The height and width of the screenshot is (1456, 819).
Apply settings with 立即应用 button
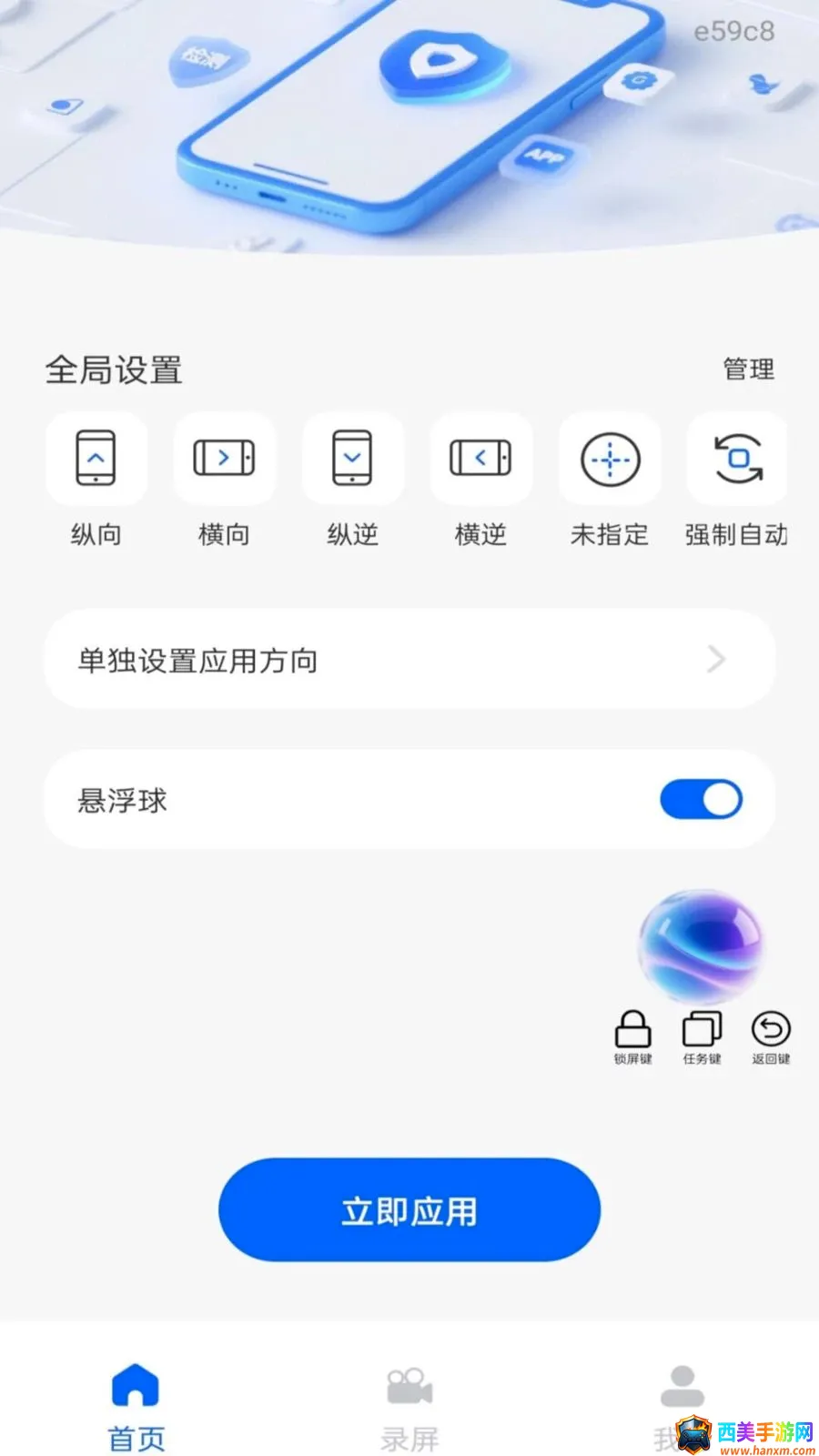coord(409,1209)
